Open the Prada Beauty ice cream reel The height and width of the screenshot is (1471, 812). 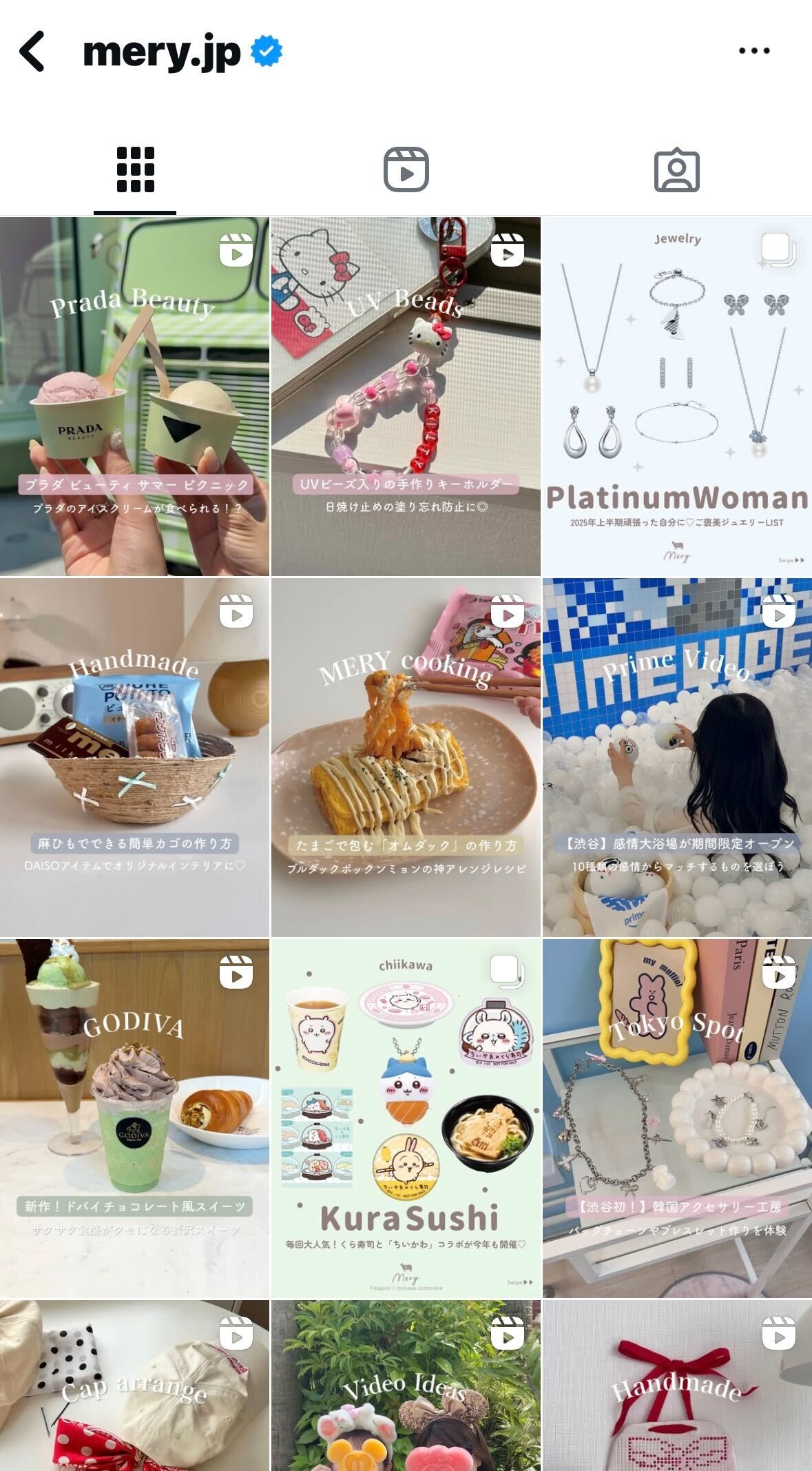click(x=134, y=396)
